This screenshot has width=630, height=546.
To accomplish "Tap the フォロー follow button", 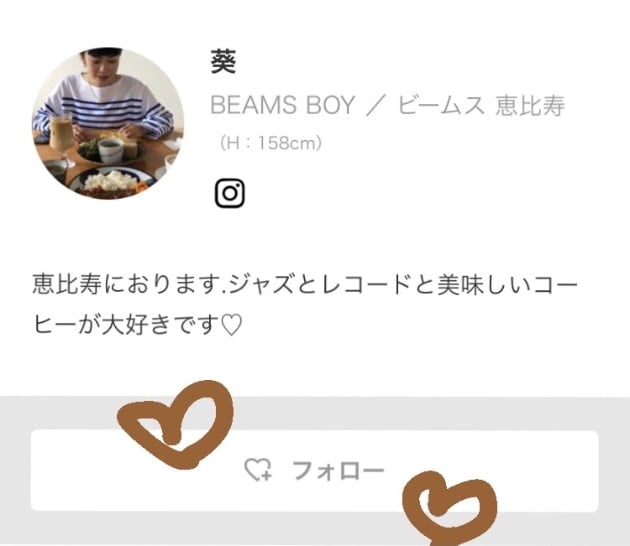I will point(314,471).
